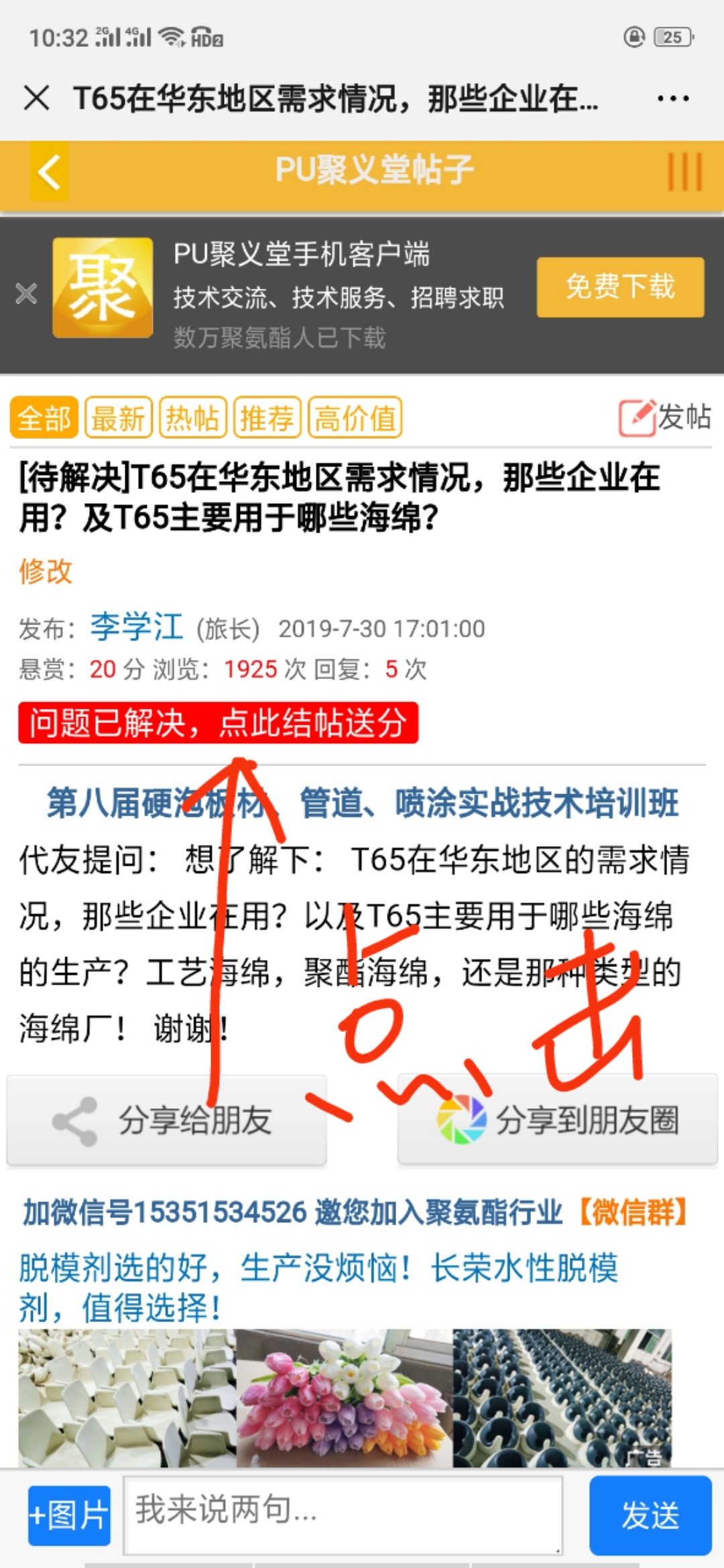Open the 第八届硬泡板材 training class link
This screenshot has height=1568, width=724.
(x=362, y=803)
